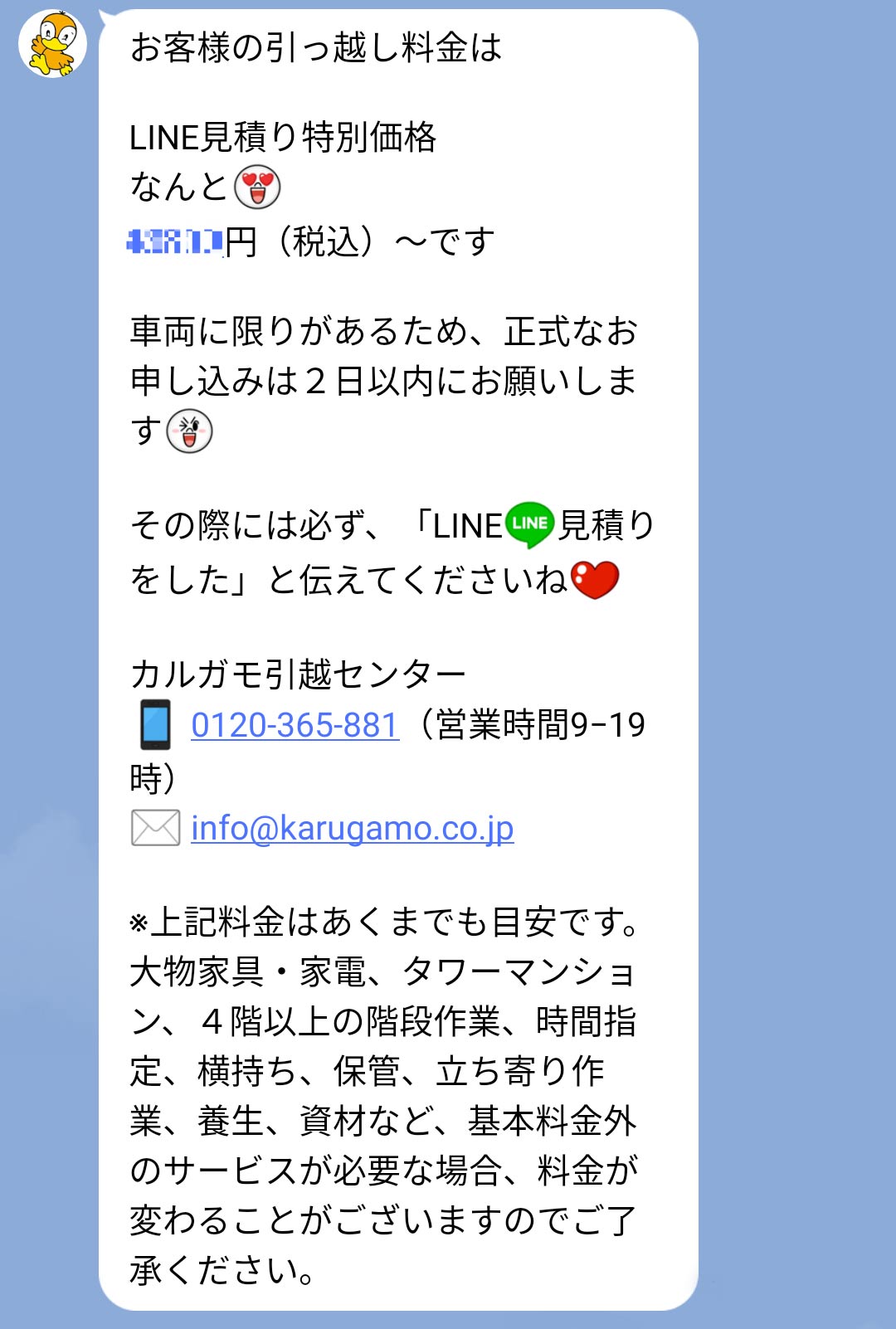The height and width of the screenshot is (1329, 896).
Task: Open the sender's duck profile avatar
Action: coord(52,44)
